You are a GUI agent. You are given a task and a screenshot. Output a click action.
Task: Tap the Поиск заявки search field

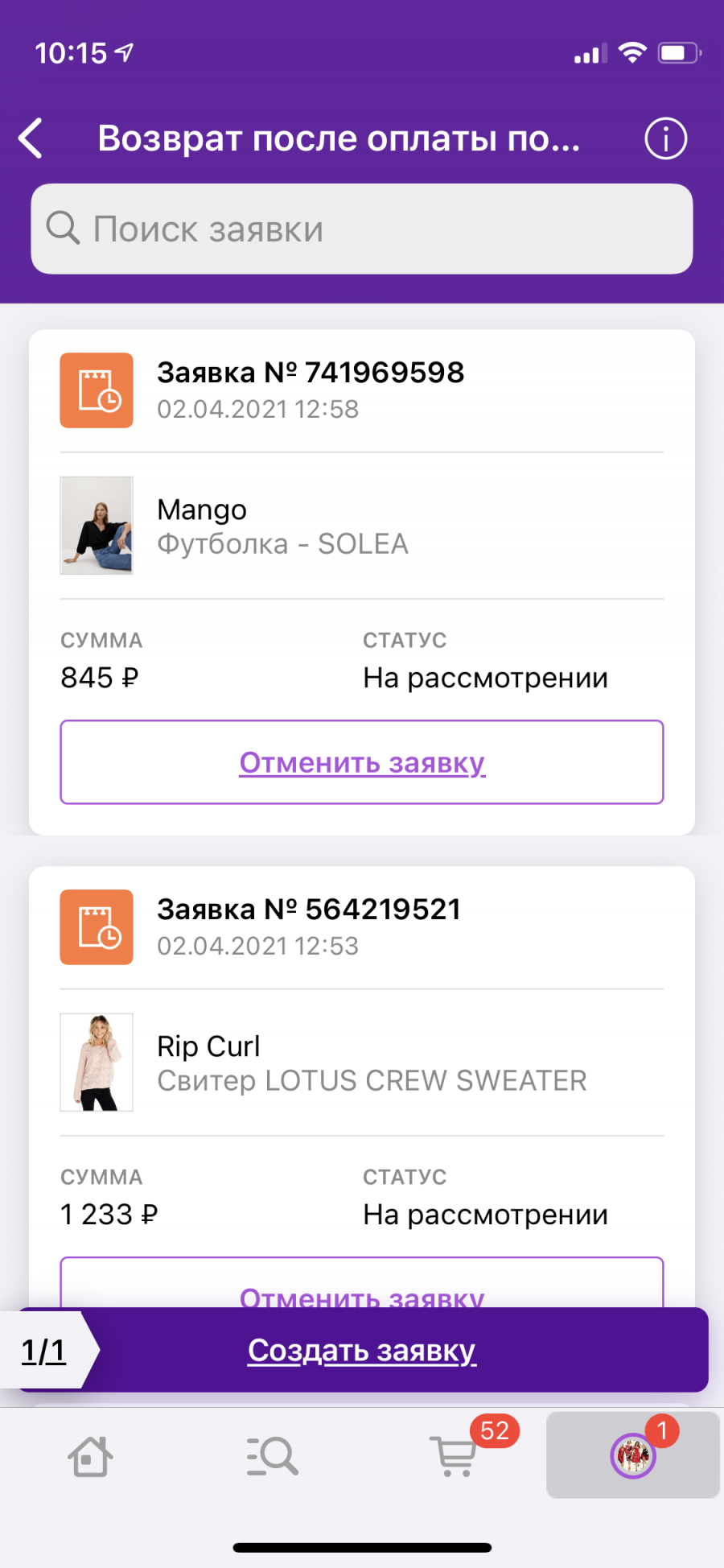coord(362,229)
